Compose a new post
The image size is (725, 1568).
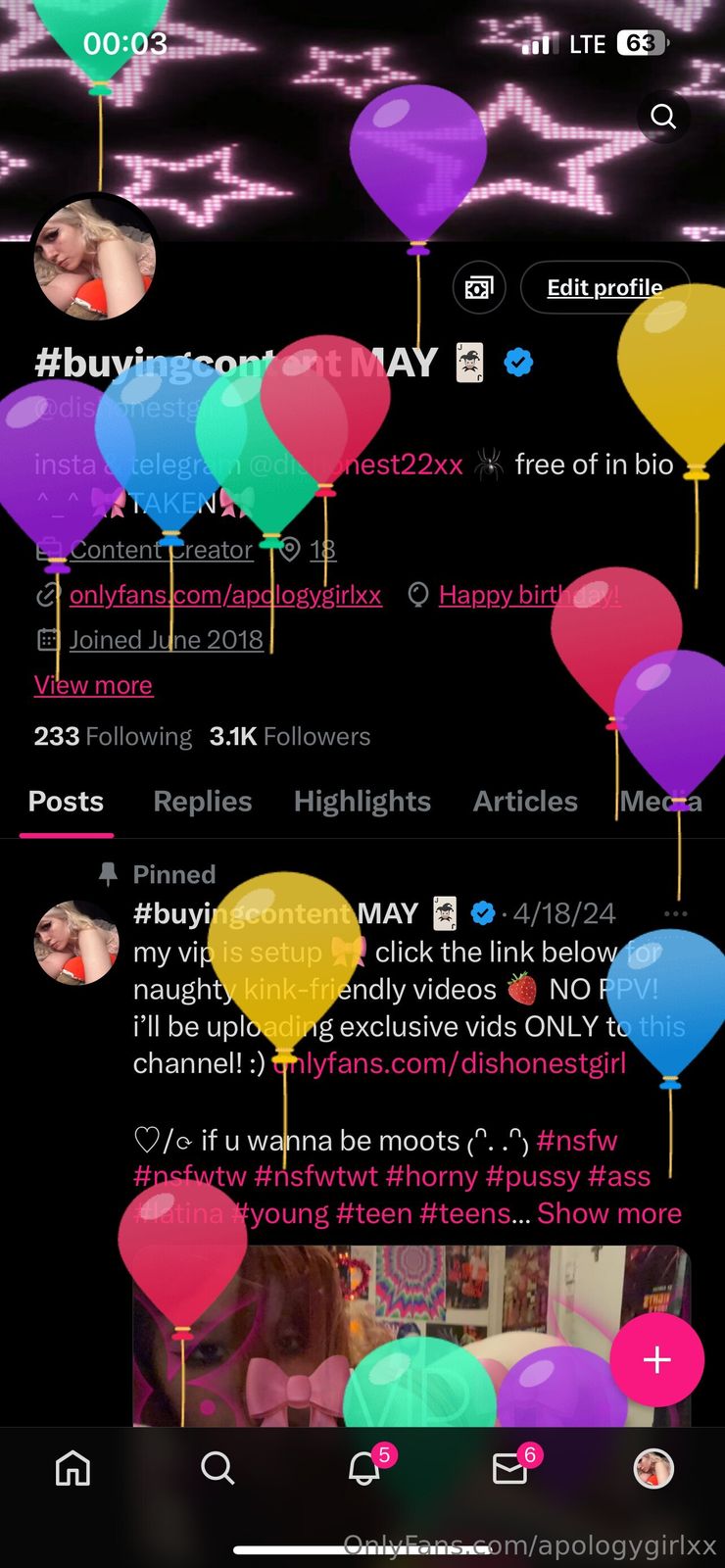pyautogui.click(x=656, y=1360)
